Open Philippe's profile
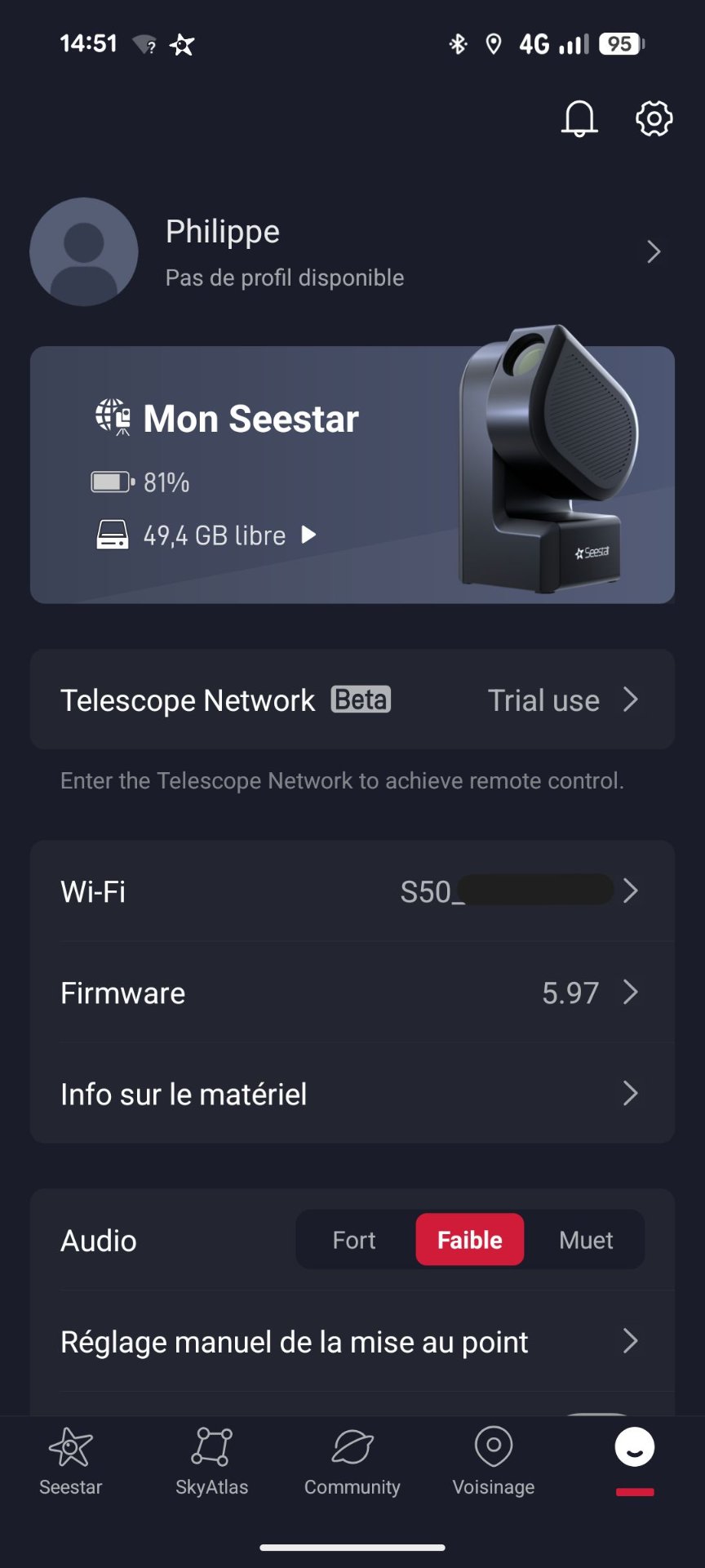This screenshot has width=705, height=1568. (351, 251)
